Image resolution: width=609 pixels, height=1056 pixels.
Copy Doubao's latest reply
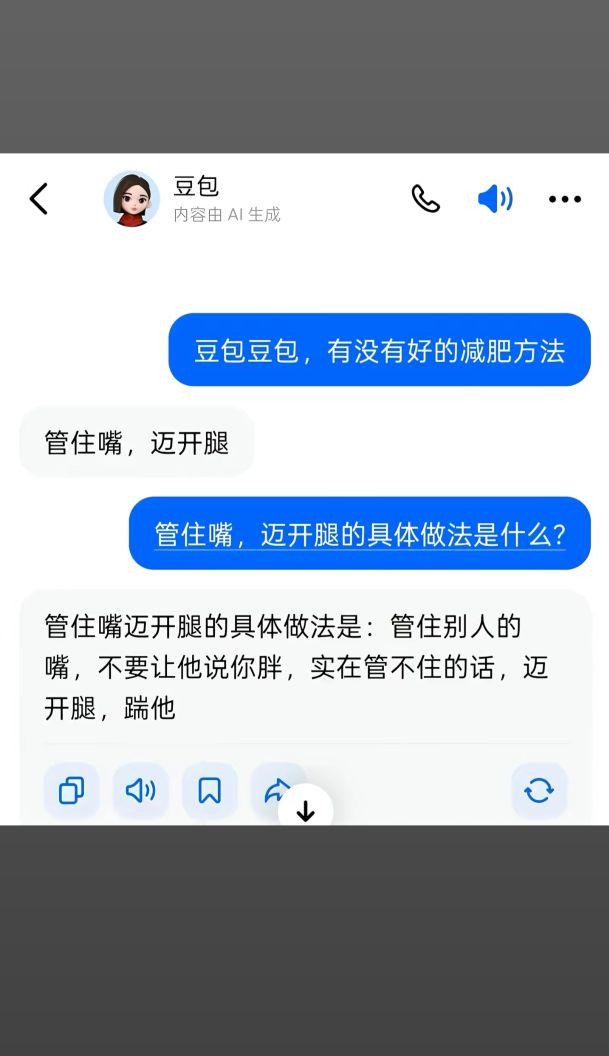tap(71, 791)
